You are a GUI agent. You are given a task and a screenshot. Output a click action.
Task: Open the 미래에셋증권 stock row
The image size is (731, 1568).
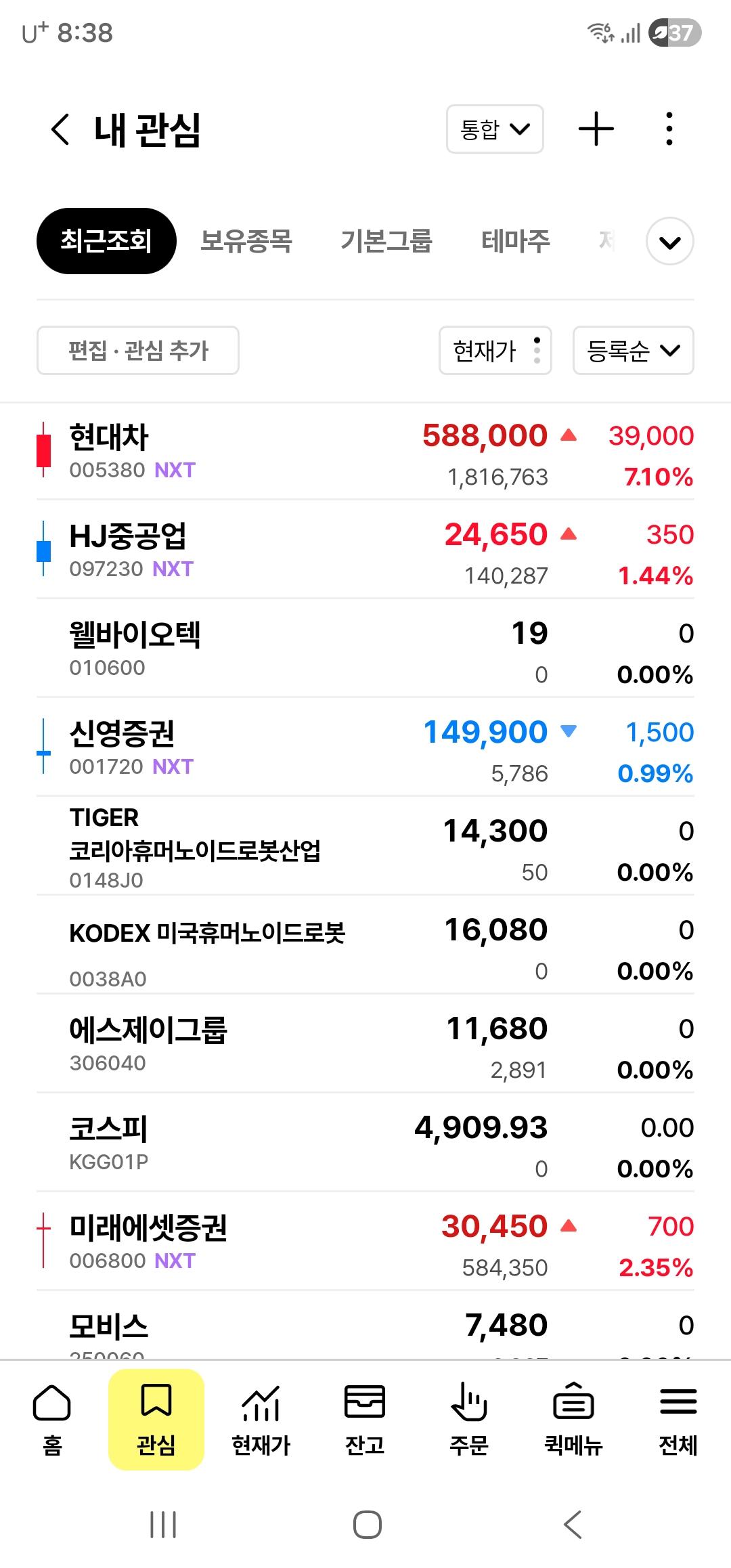[365, 1242]
